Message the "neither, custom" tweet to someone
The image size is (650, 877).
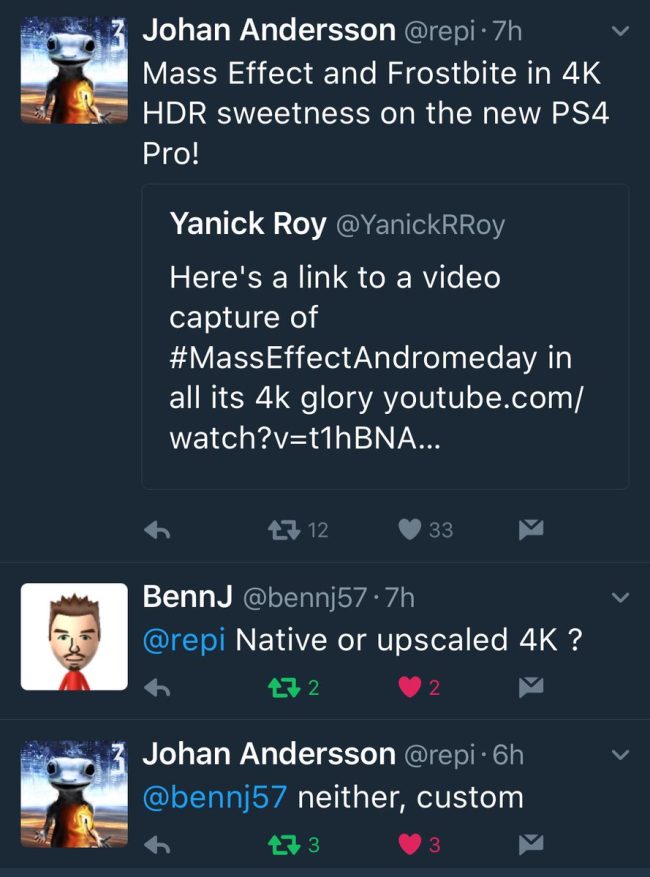tap(531, 844)
